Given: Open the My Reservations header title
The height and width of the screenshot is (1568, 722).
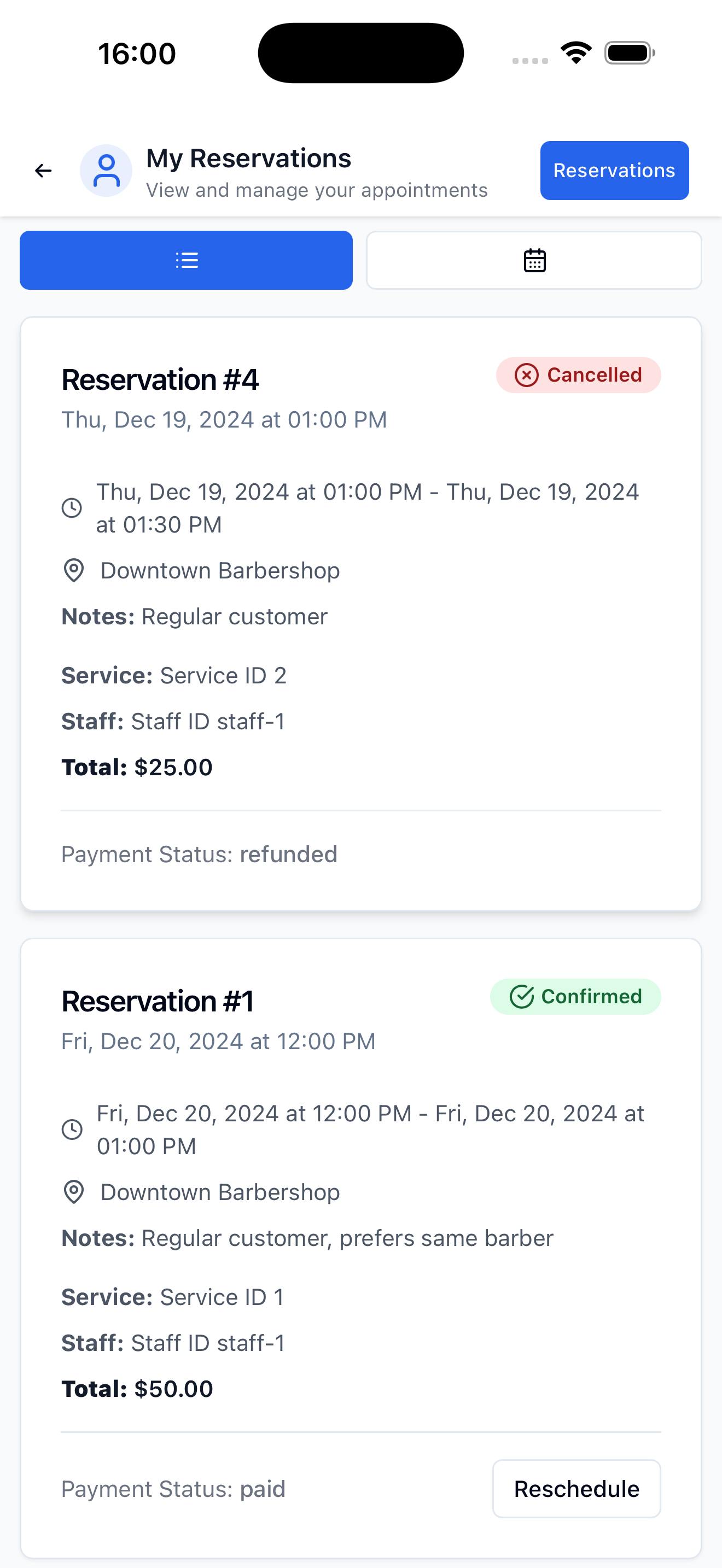Looking at the screenshot, I should [248, 158].
